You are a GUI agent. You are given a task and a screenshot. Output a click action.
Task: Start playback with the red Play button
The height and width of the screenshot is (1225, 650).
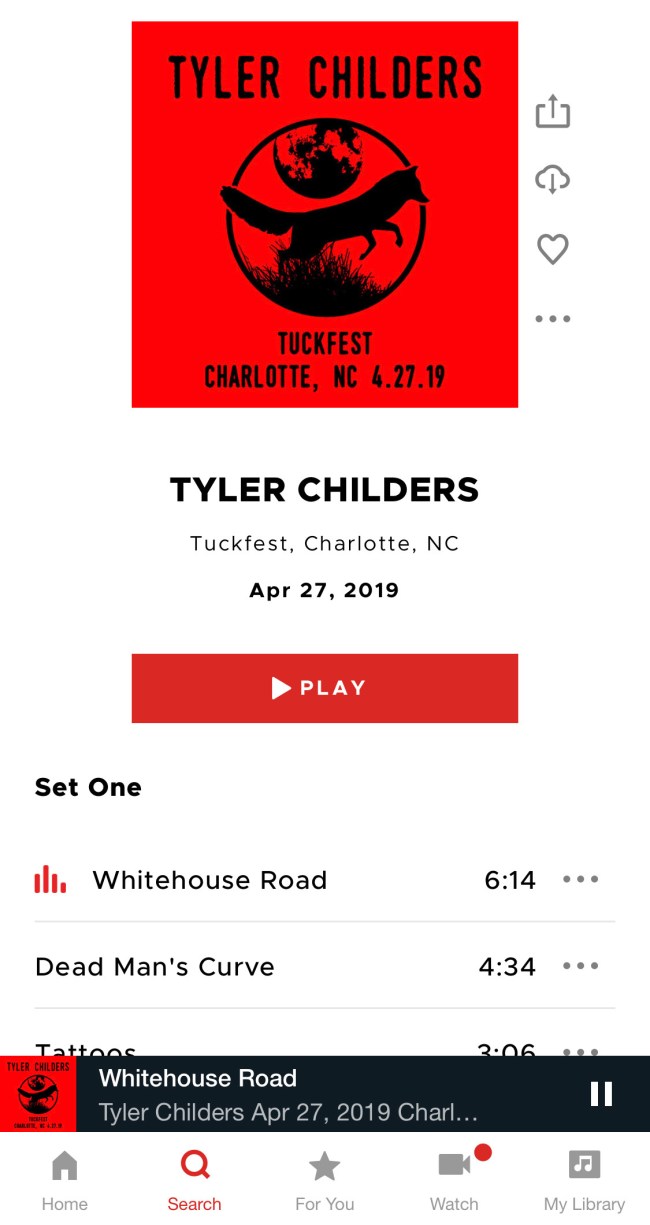[324, 688]
